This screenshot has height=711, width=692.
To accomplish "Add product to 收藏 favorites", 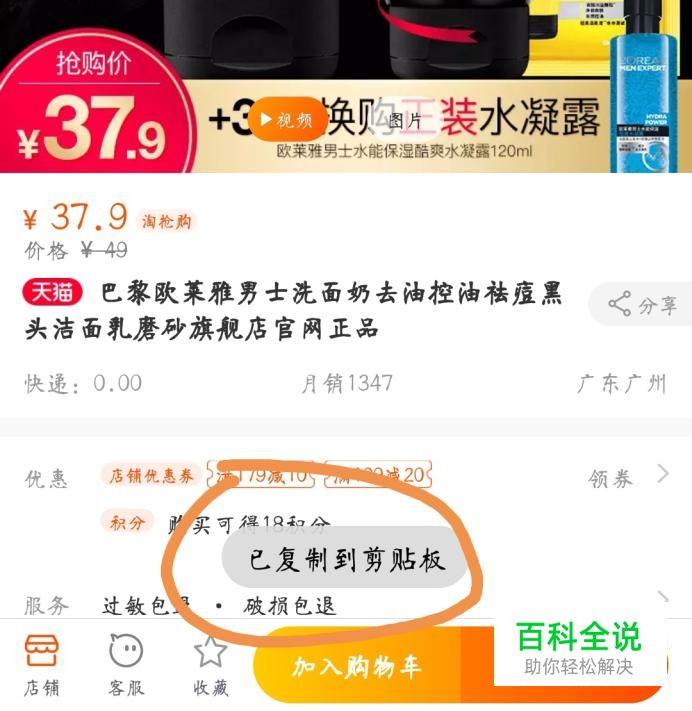I will point(210,664).
